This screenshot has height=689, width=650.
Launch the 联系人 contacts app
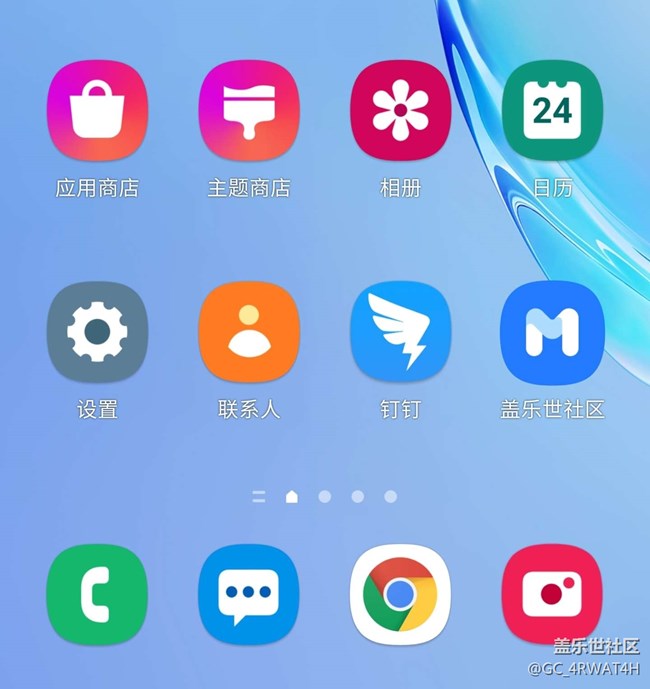249,332
